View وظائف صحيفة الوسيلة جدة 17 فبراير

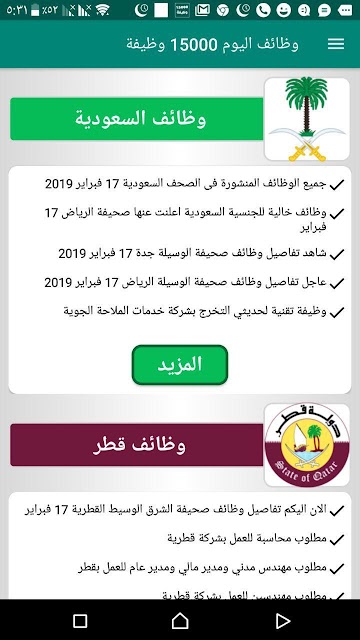pos(201,254)
